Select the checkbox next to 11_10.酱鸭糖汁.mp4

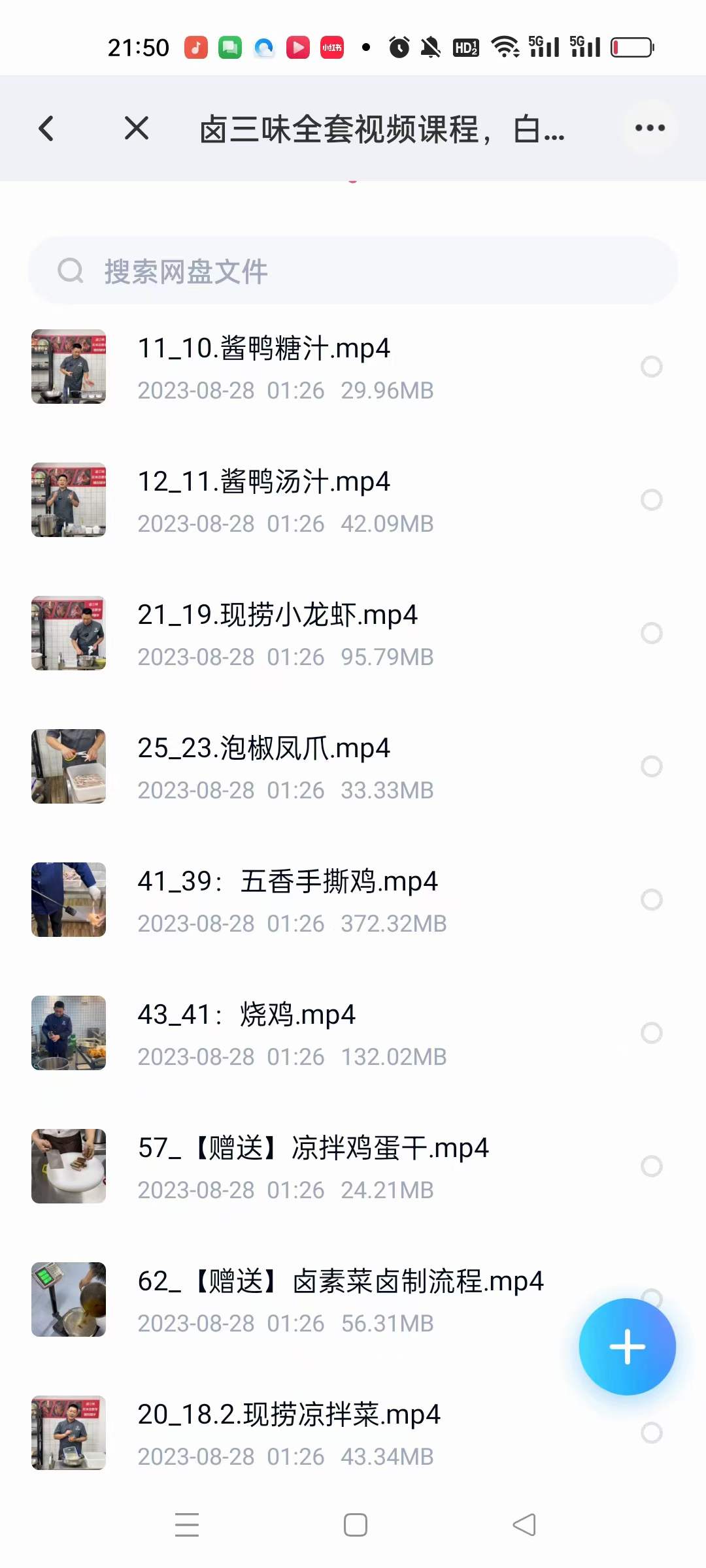(x=652, y=368)
